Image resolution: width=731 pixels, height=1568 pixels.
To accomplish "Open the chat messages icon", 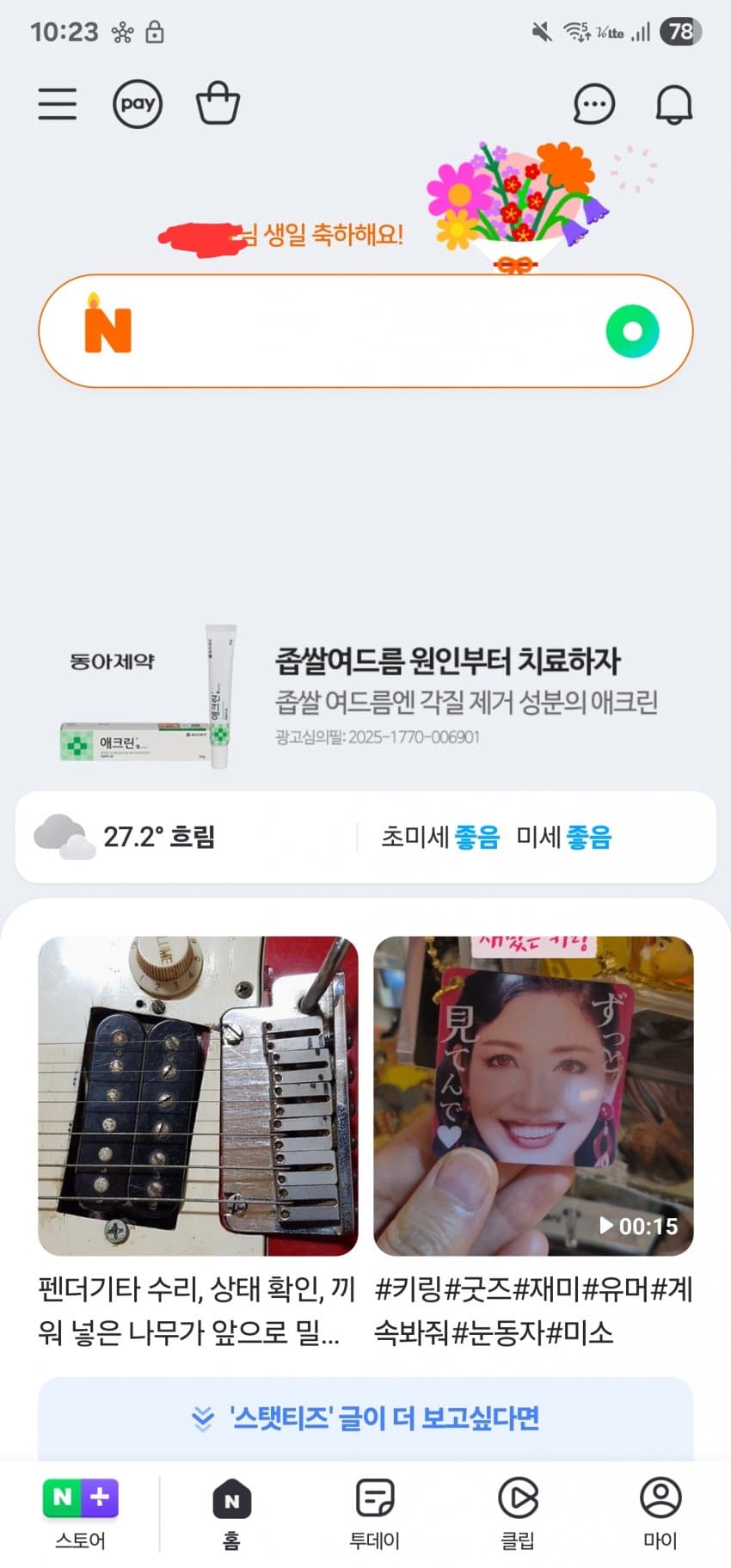I will [594, 105].
